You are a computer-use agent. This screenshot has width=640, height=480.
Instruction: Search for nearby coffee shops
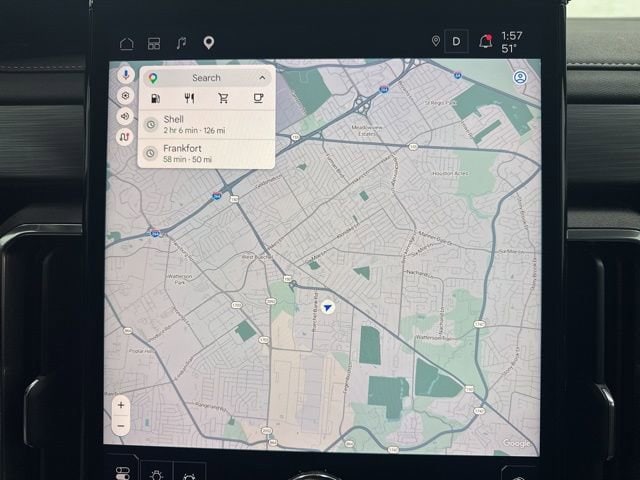257,98
